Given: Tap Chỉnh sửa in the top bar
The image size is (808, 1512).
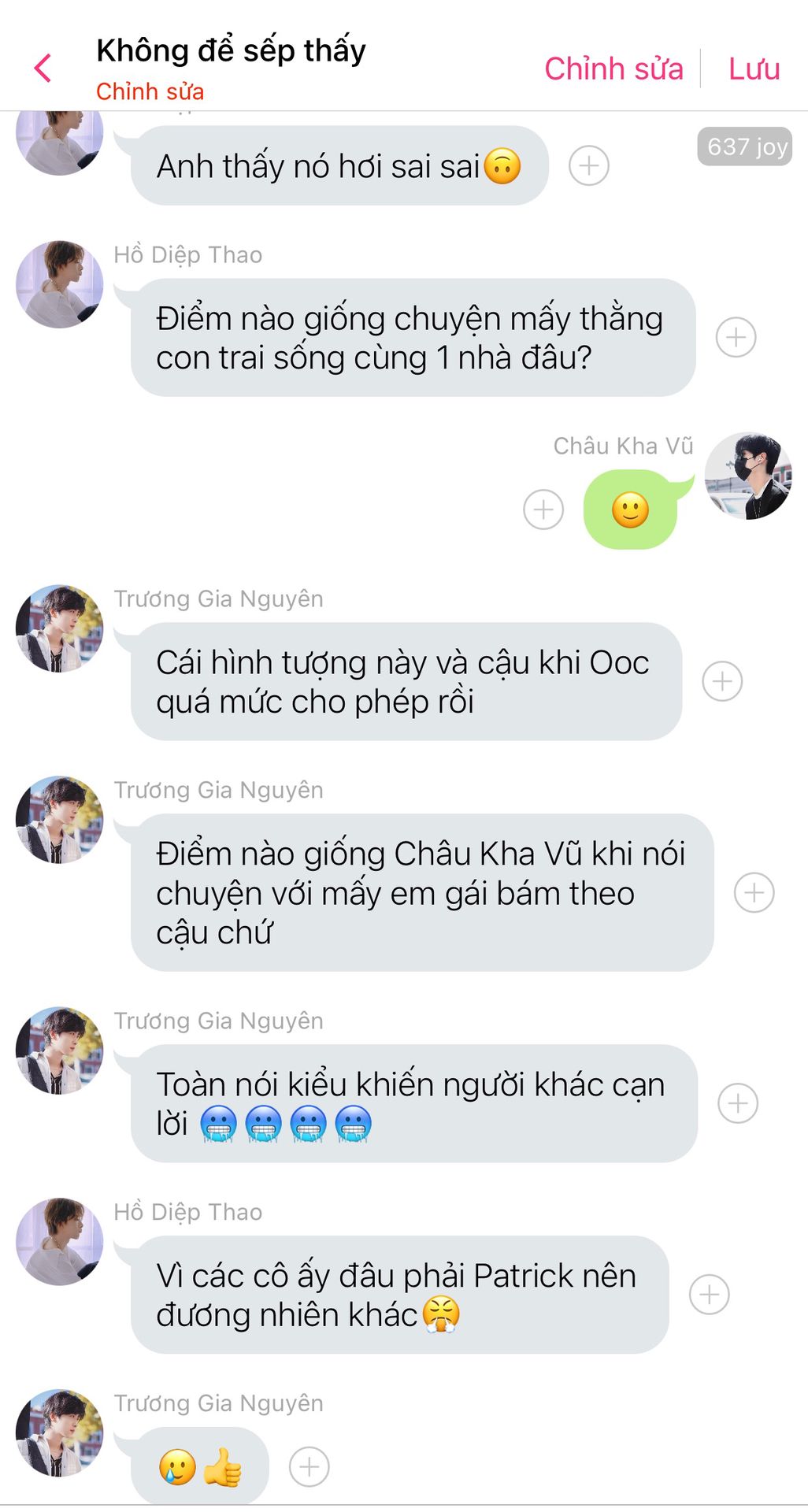Looking at the screenshot, I should 613,69.
